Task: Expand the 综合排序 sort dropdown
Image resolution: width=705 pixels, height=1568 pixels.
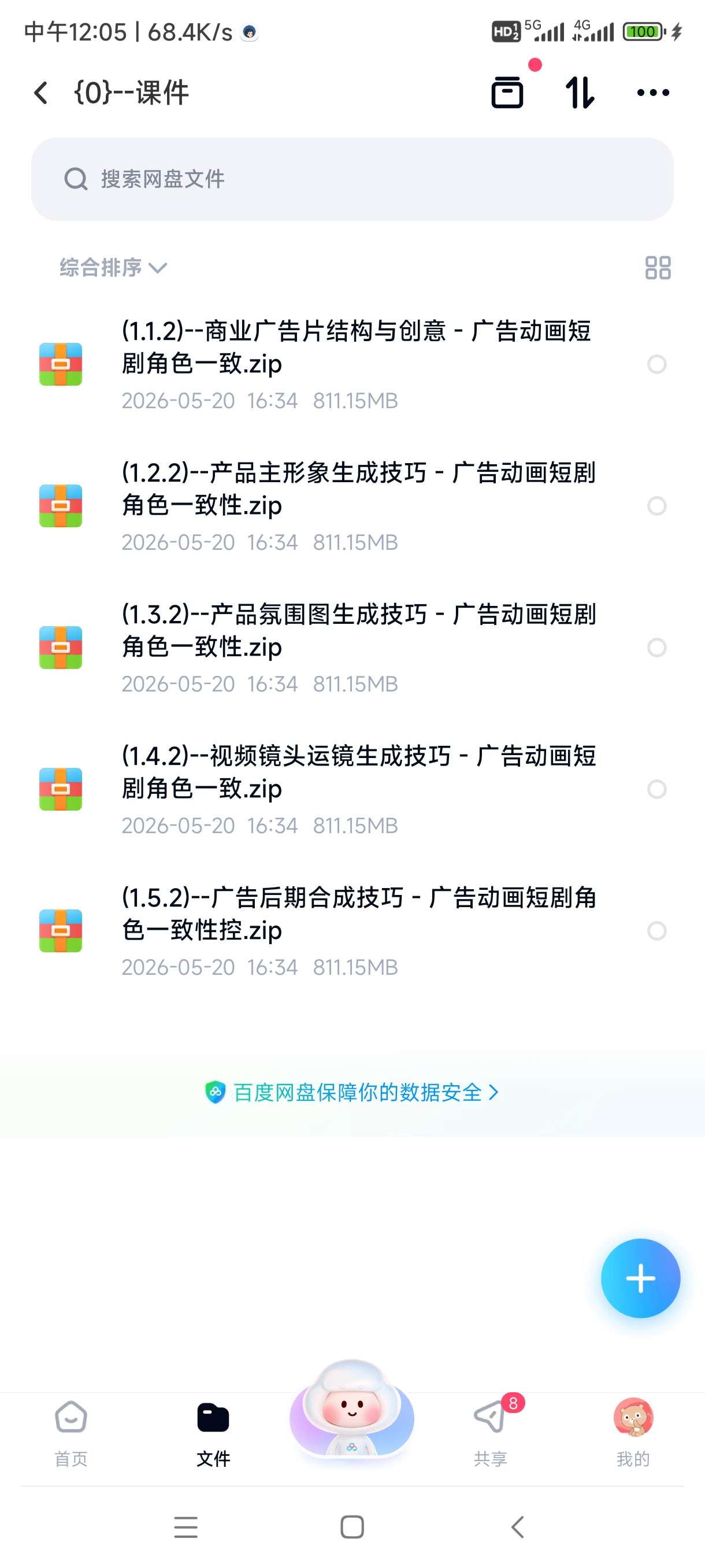Action: coord(113,267)
